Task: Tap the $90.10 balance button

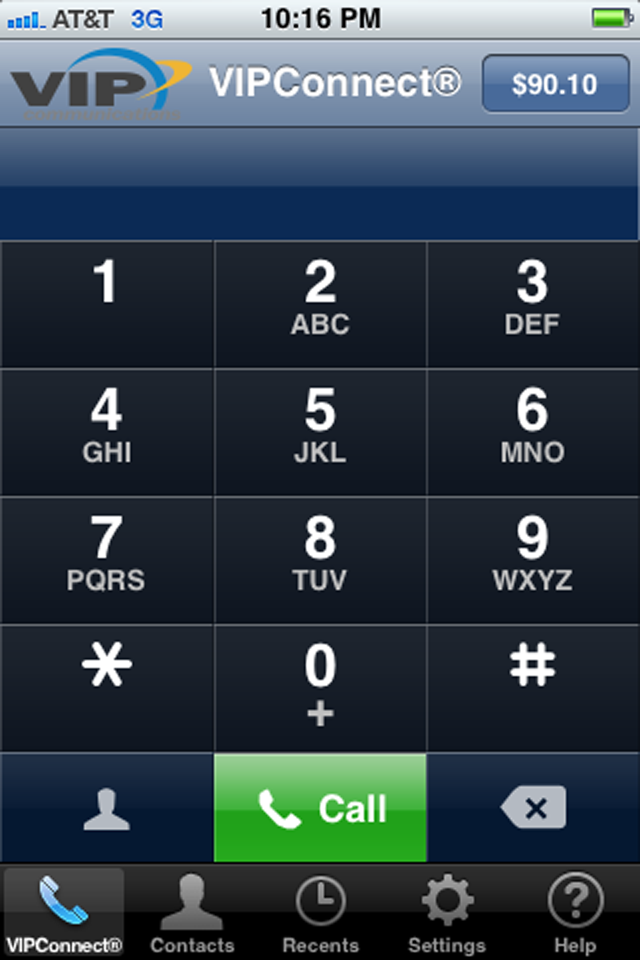Action: pos(554,83)
